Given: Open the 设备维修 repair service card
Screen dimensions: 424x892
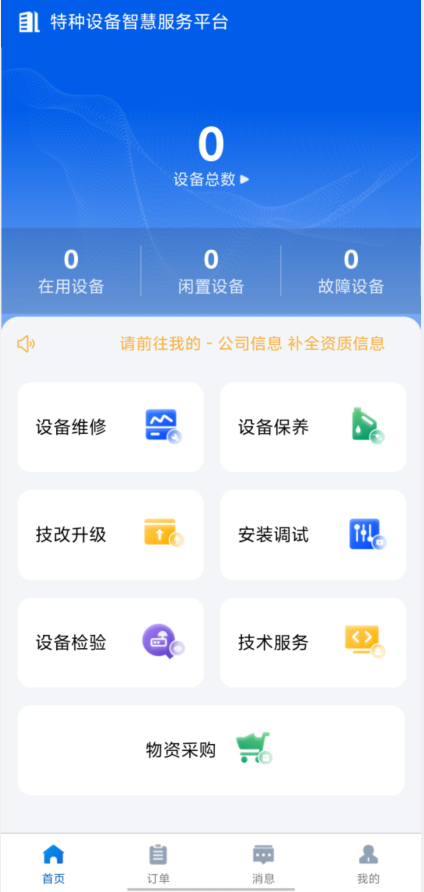Looking at the screenshot, I should click(110, 427).
